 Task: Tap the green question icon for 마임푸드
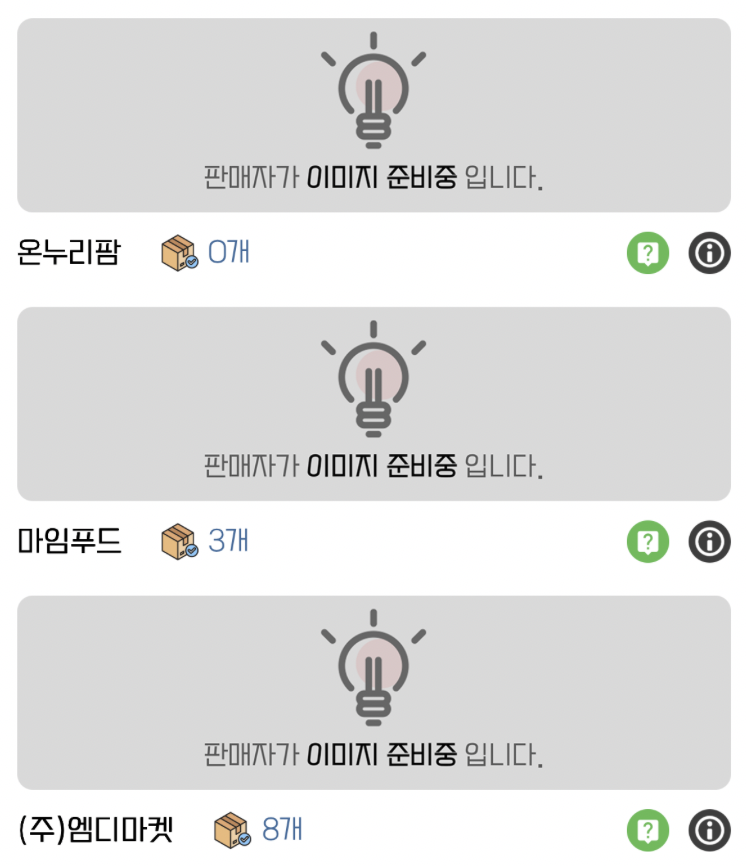tap(647, 542)
